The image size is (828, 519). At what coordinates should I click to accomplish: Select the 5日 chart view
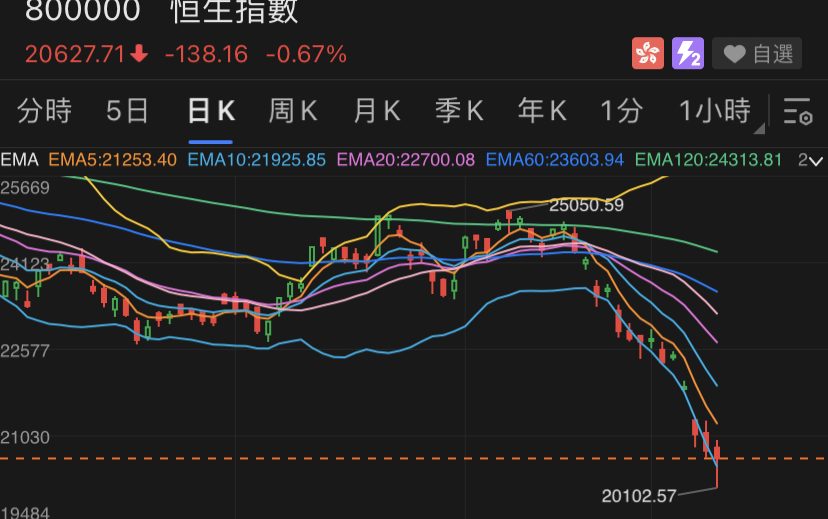pyautogui.click(x=127, y=111)
